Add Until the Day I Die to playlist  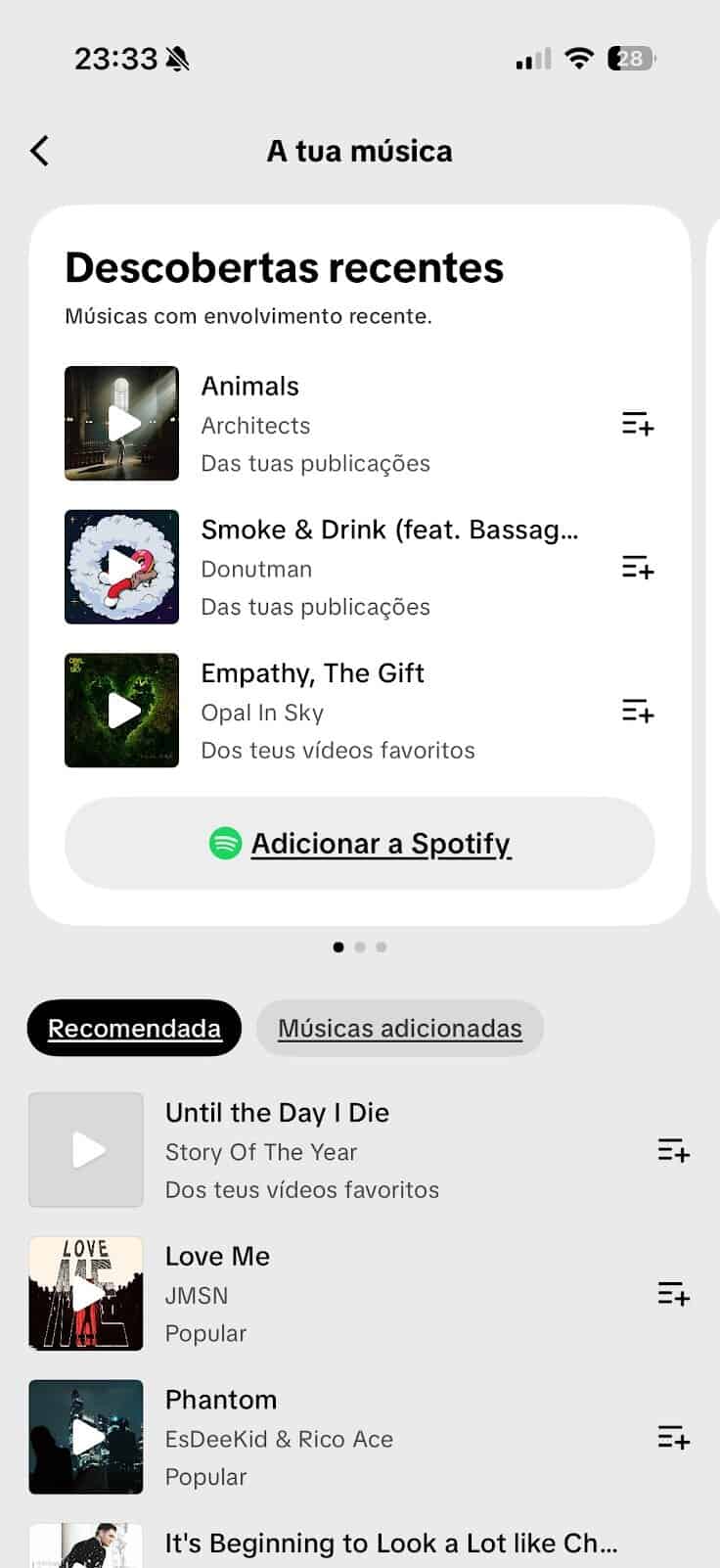674,1150
